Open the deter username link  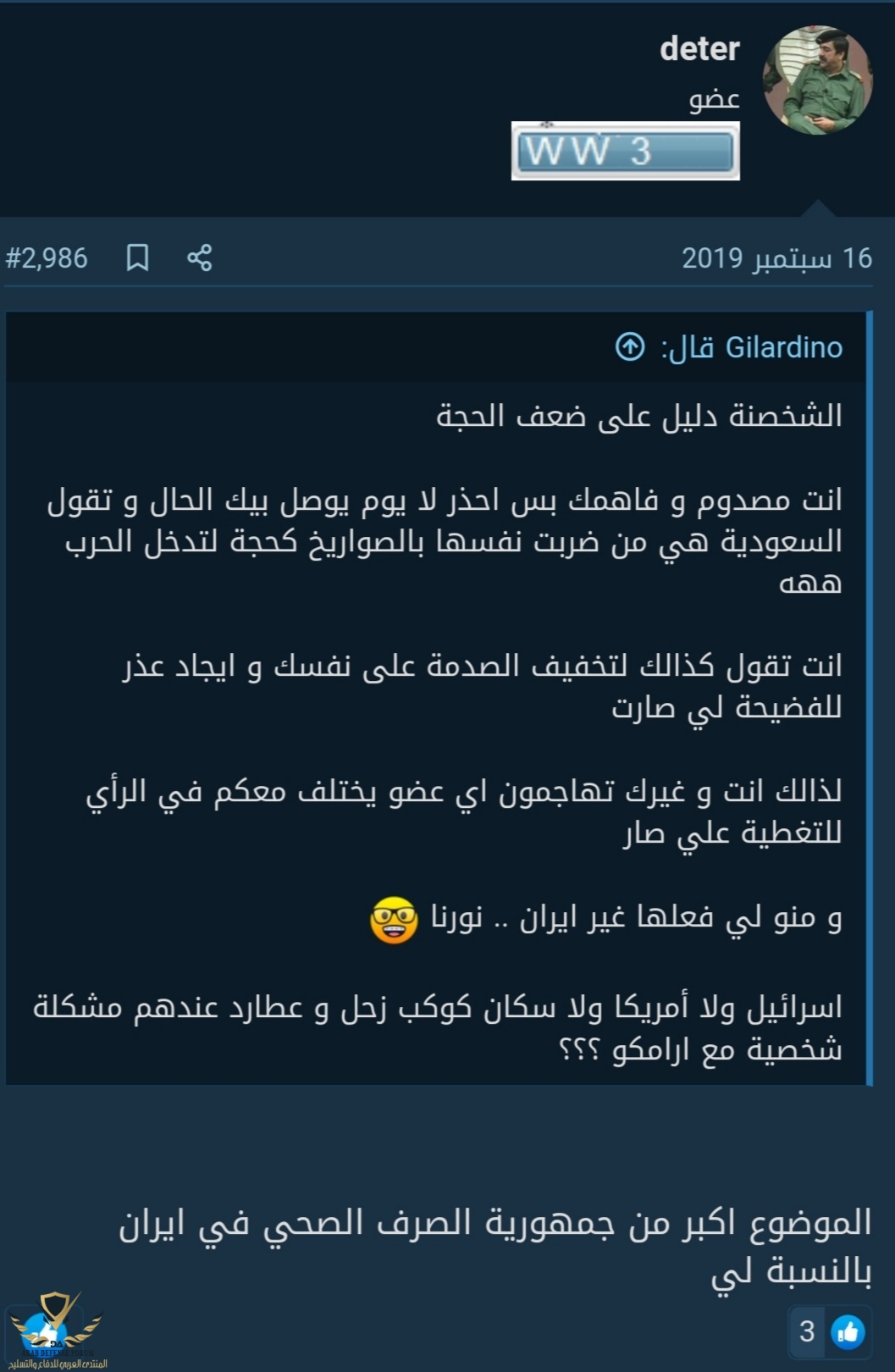click(x=699, y=49)
